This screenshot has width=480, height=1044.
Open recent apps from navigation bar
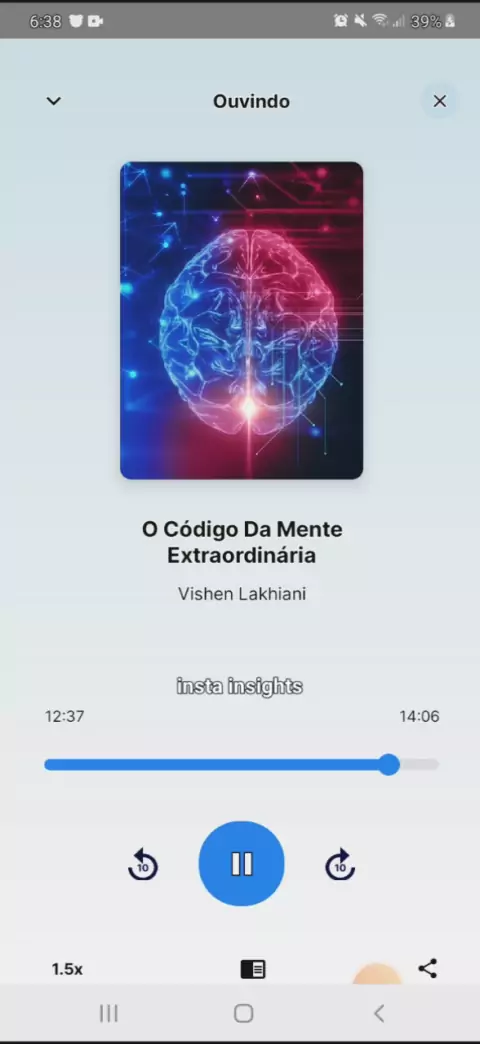click(109, 1013)
